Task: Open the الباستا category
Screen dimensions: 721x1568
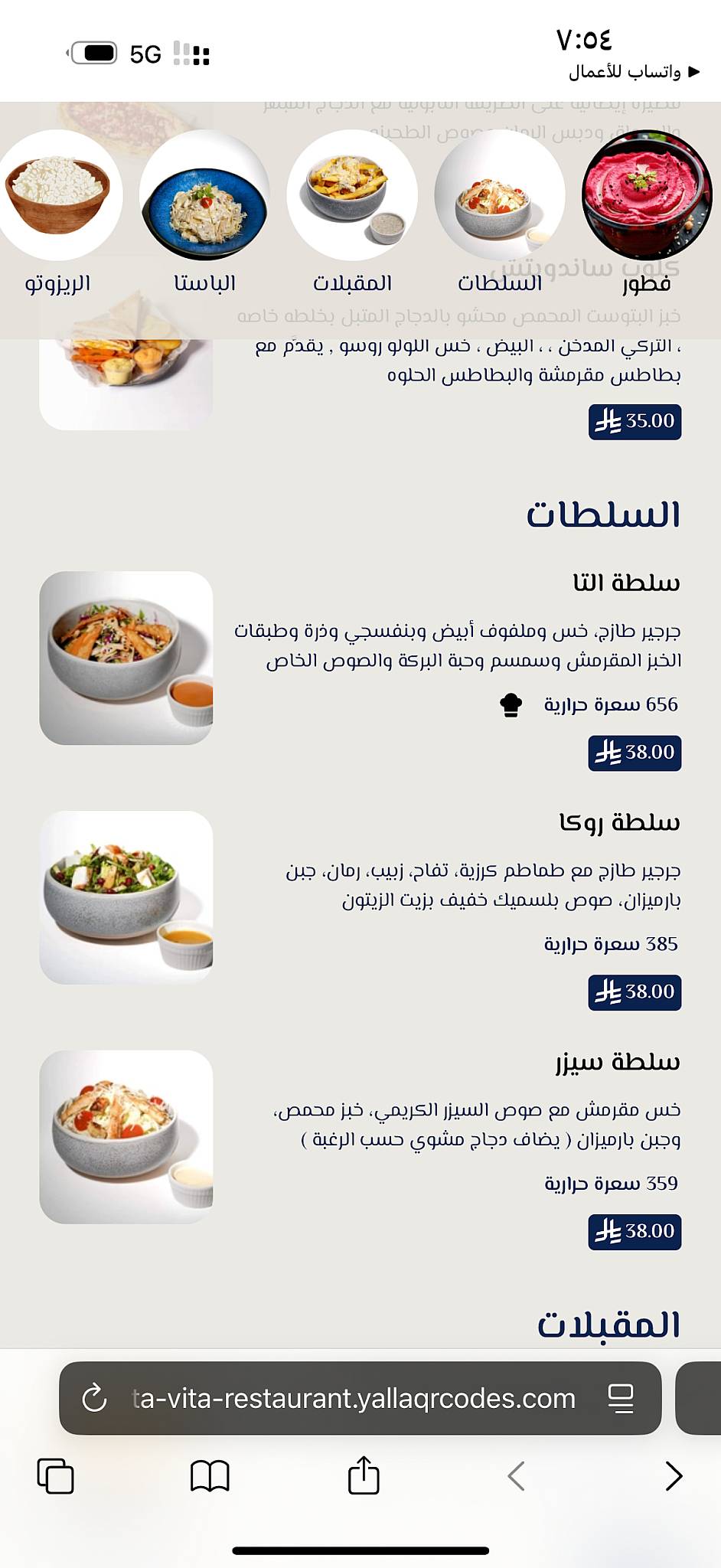Action: 204,214
